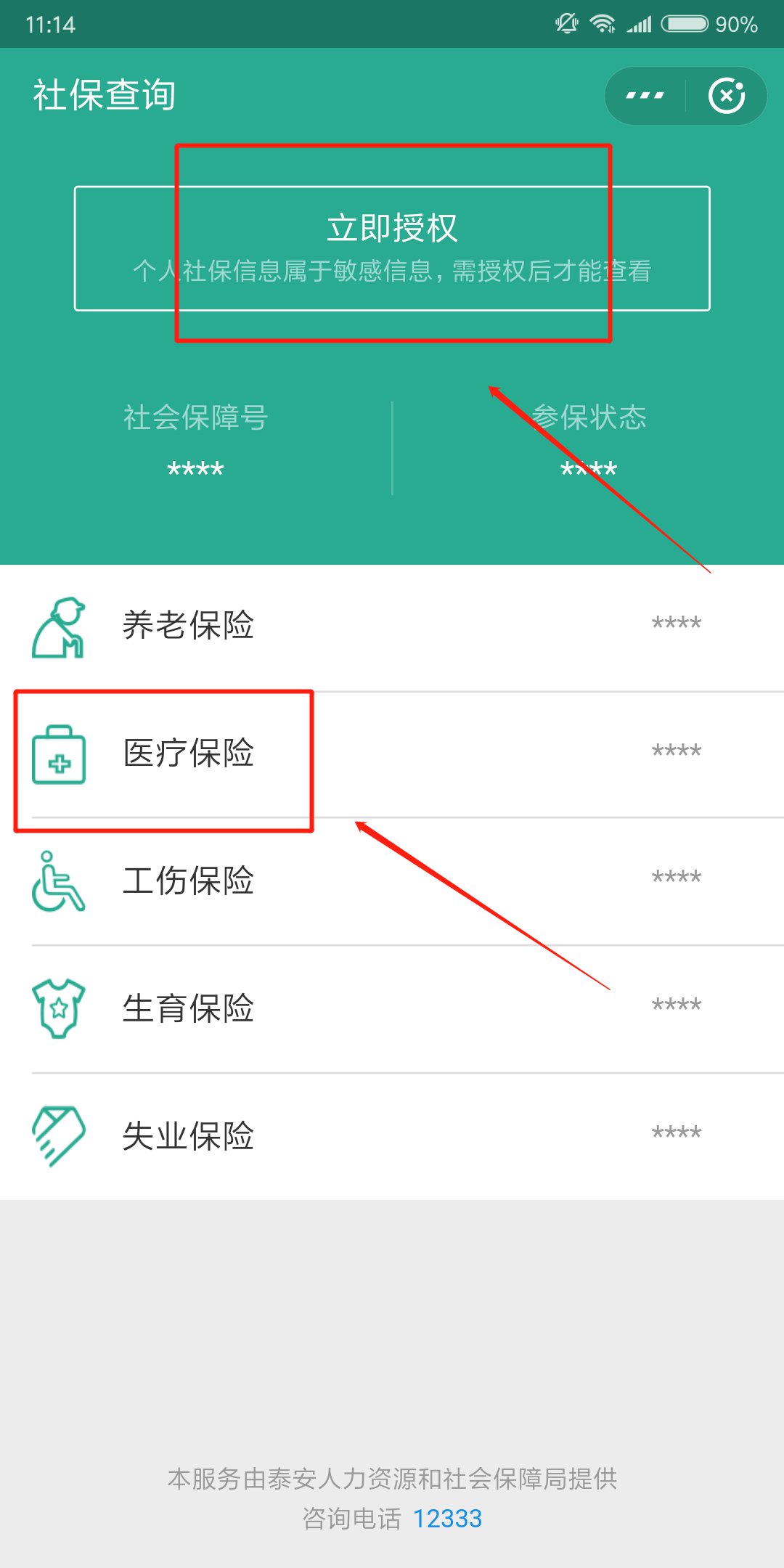View 工伤保险 work injury insurance
Screen dimensions: 784x1568
[392, 881]
